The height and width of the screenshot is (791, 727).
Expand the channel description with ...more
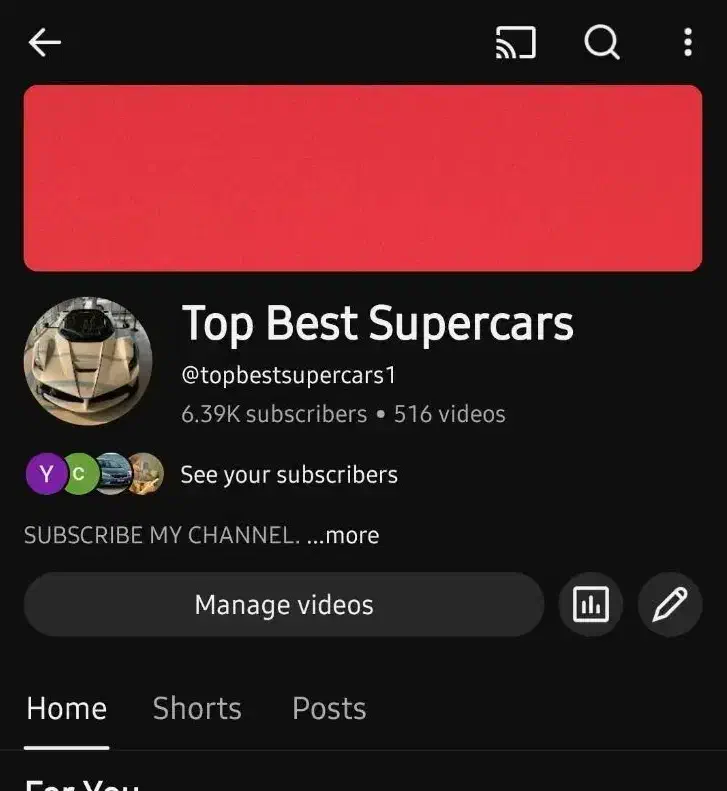[342, 535]
